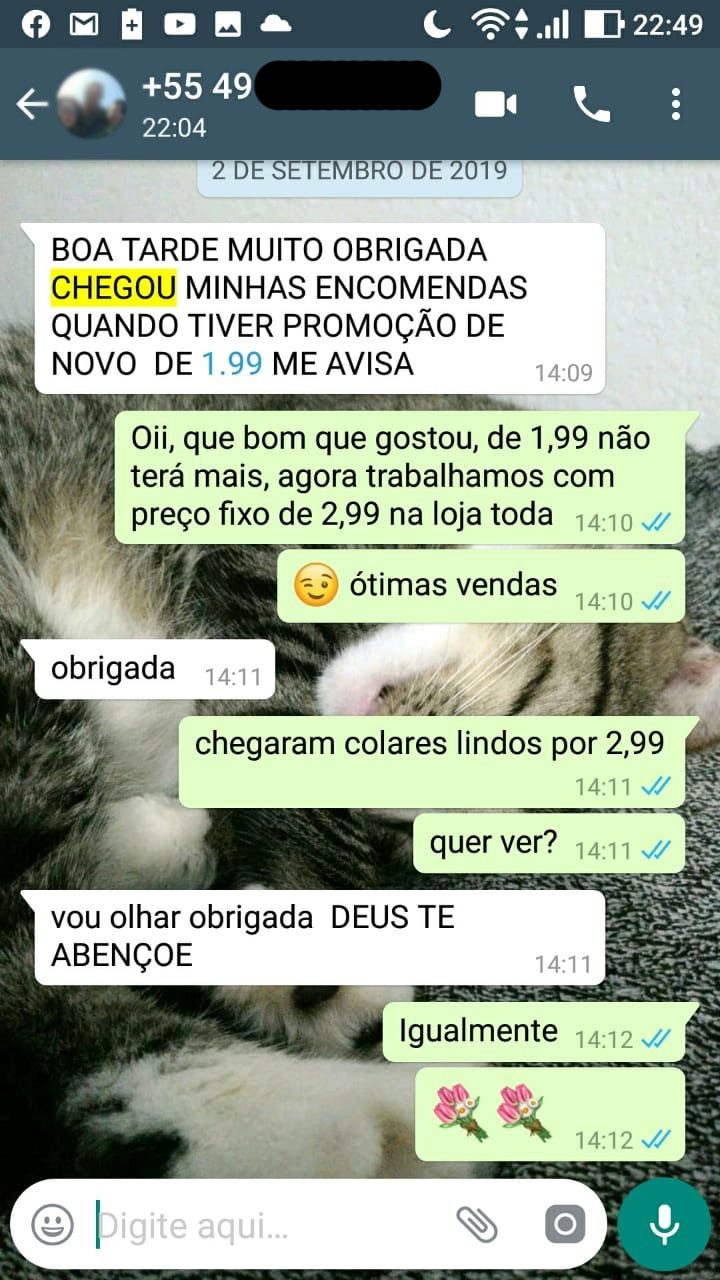720x1280 pixels.
Task: Tap the microphone voice message button
Action: (664, 1224)
